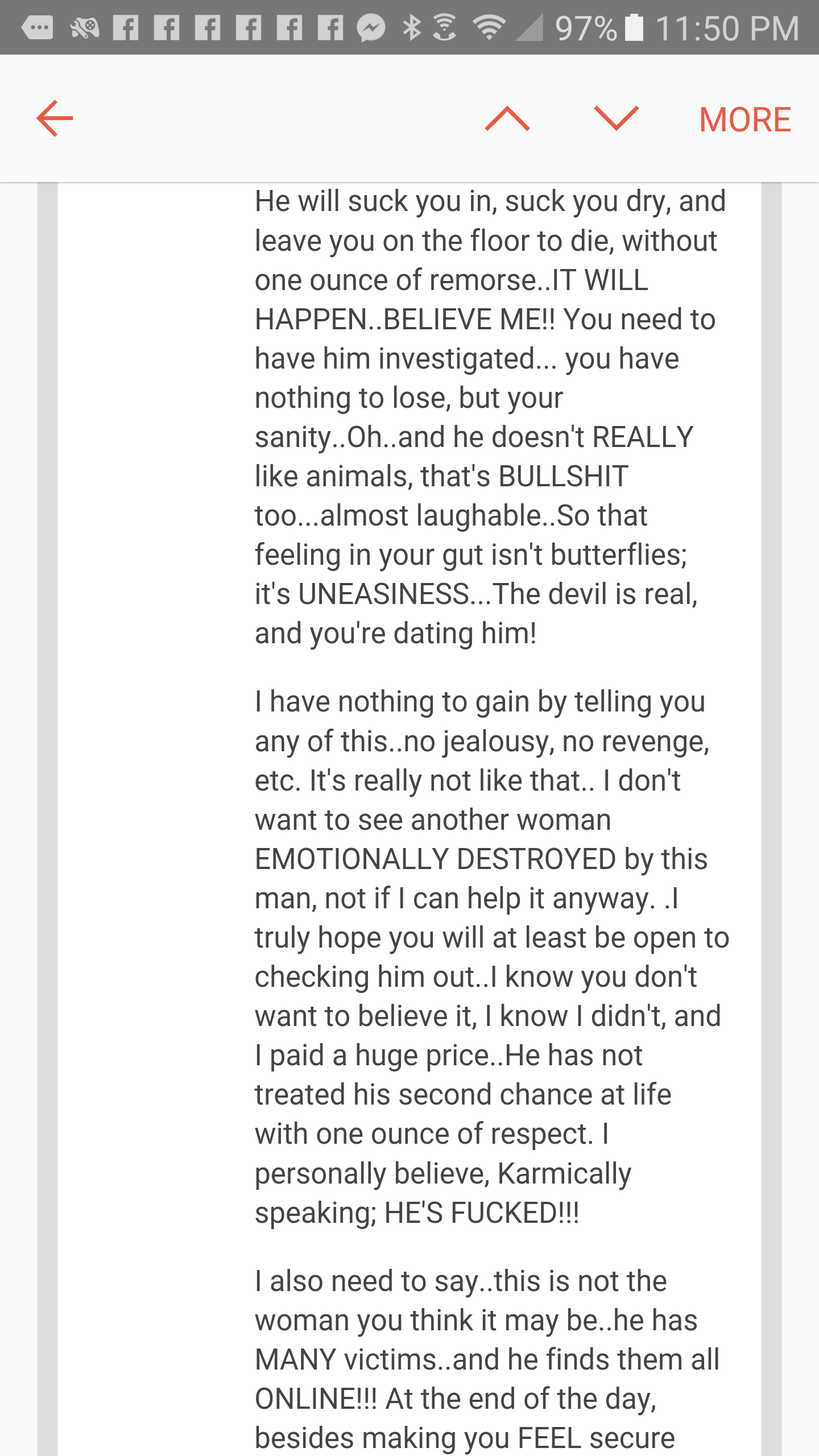Go to next message with down chevron
The width and height of the screenshot is (819, 1456).
click(617, 118)
